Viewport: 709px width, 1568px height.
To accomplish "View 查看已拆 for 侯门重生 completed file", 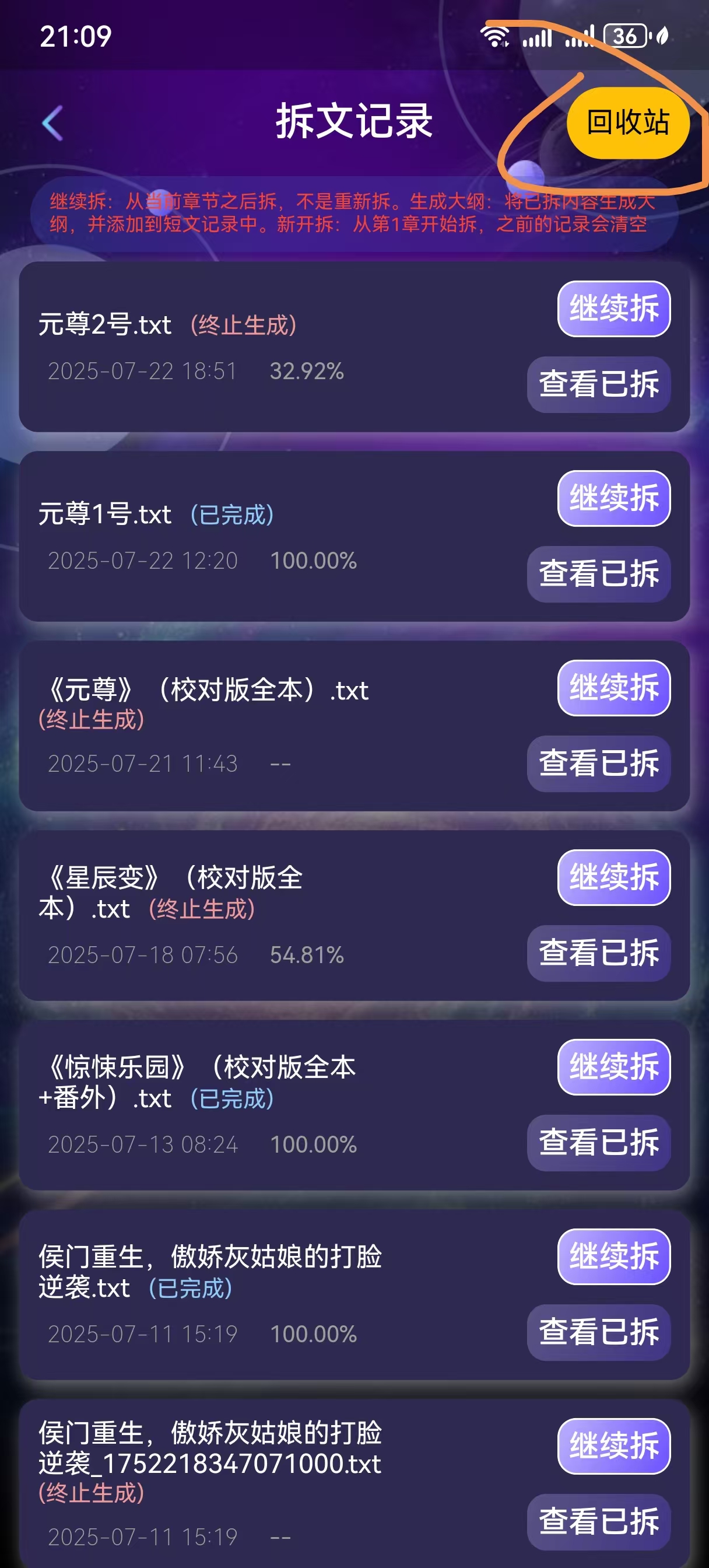I will 598,1333.
